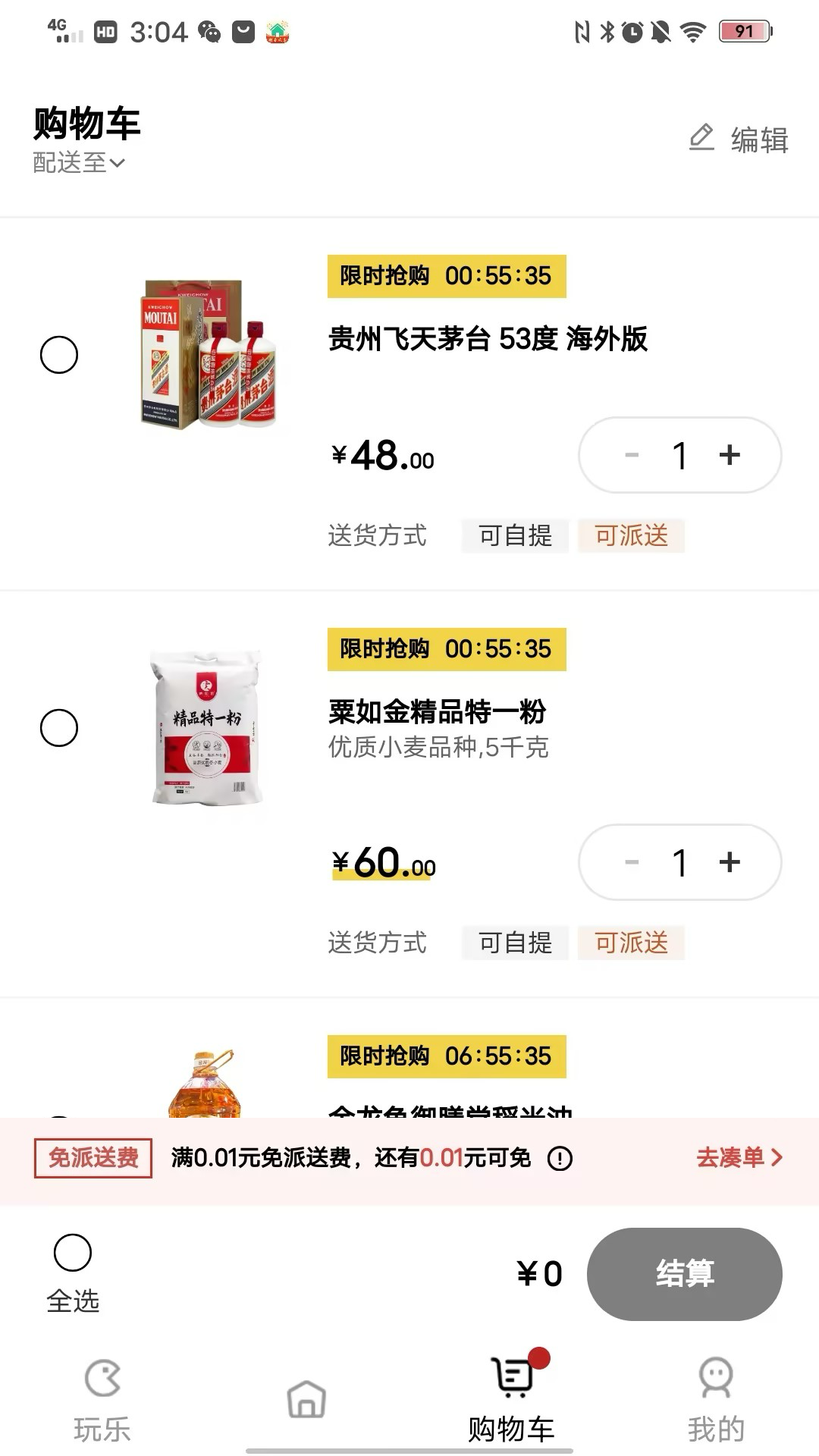
Task: Select the 粟如金精品特一粉 item checkbox
Action: coord(59,728)
